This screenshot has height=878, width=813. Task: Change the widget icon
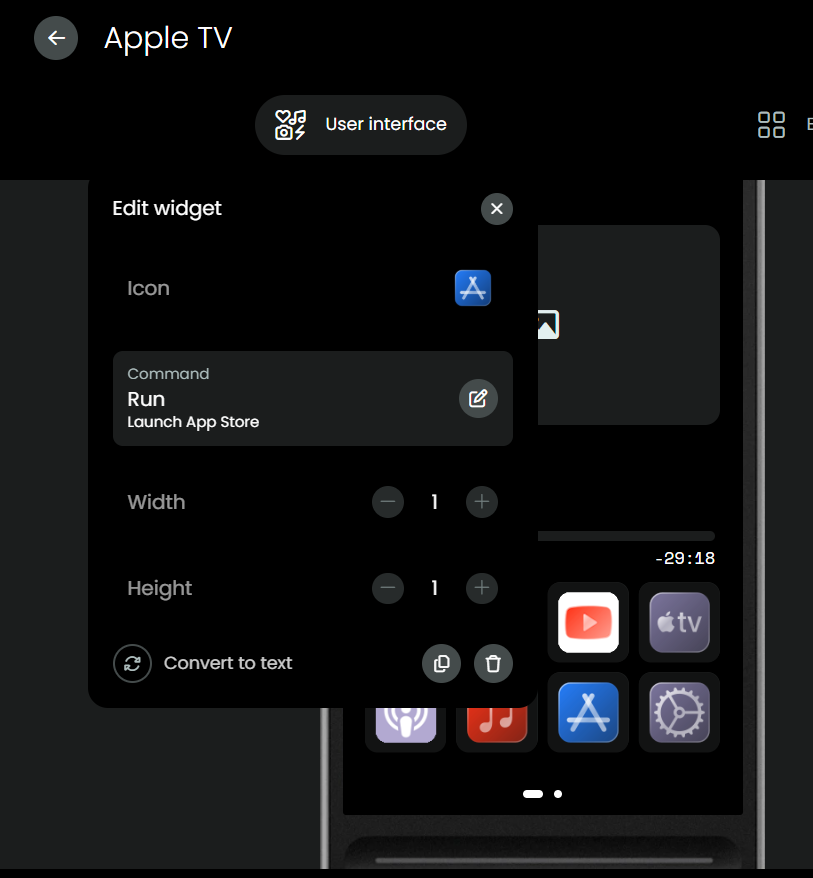coord(473,288)
